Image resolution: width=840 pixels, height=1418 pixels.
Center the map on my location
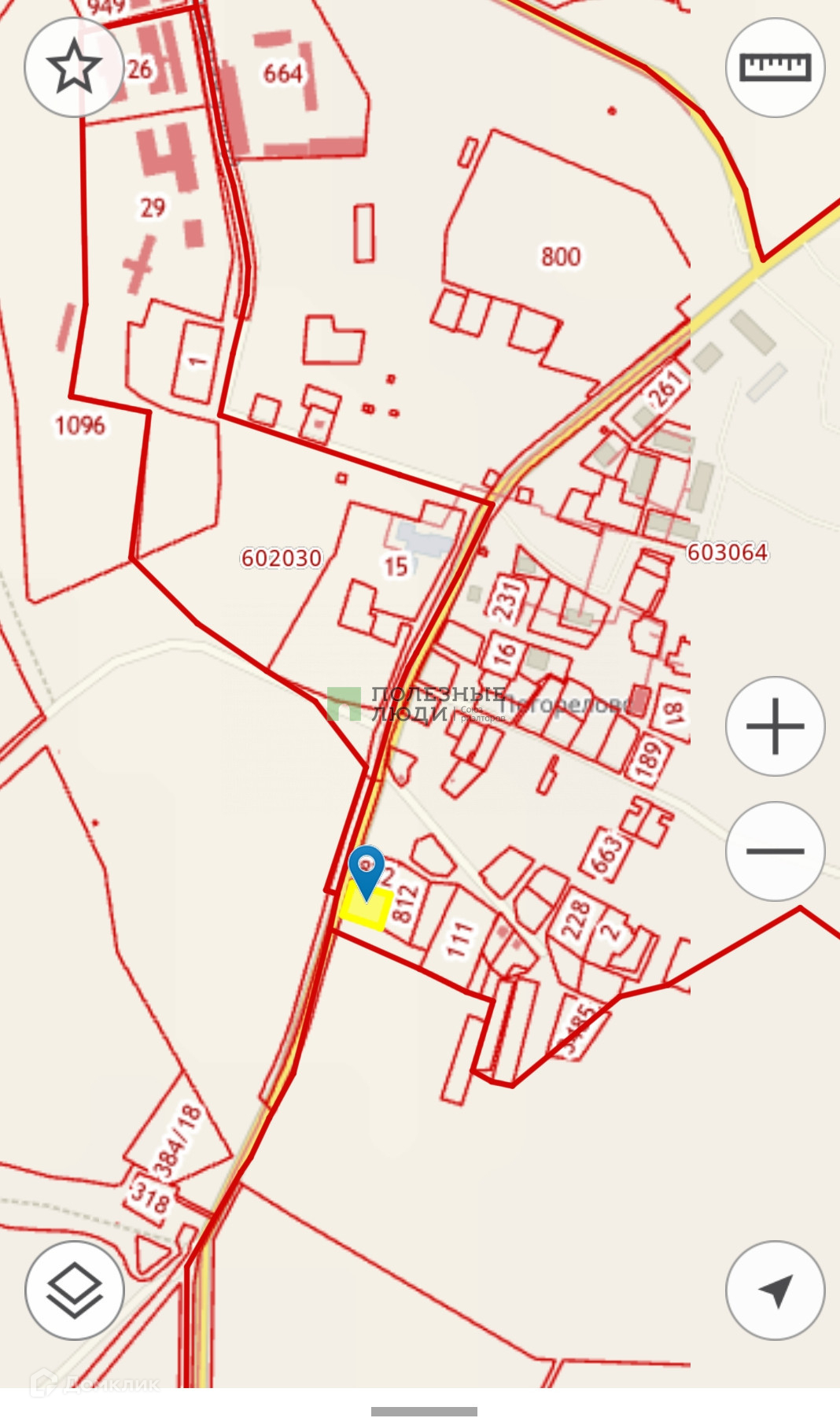click(775, 1290)
